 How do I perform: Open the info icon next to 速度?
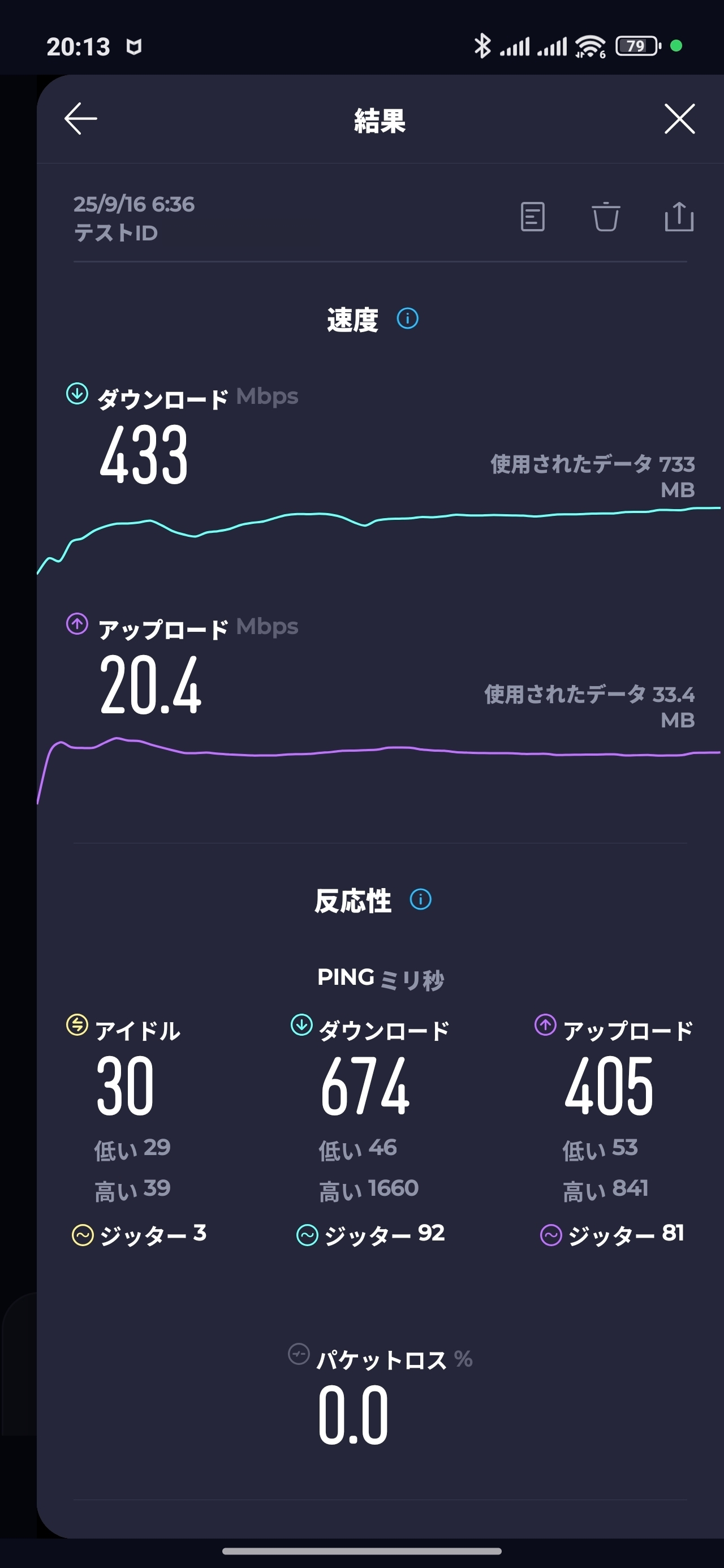(407, 318)
